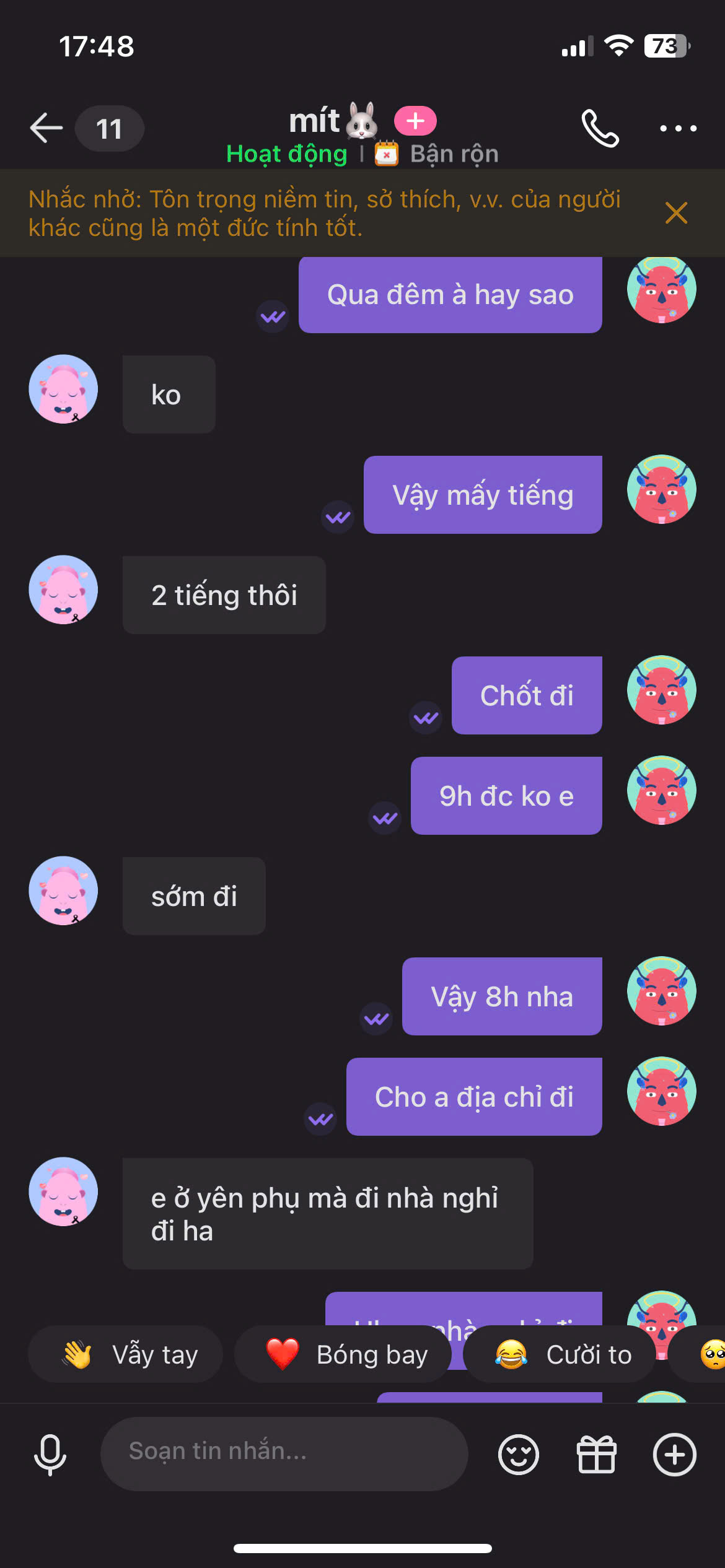Open mít's profile from the chat title
Viewport: 725px width, 1568px height.
coord(315,121)
